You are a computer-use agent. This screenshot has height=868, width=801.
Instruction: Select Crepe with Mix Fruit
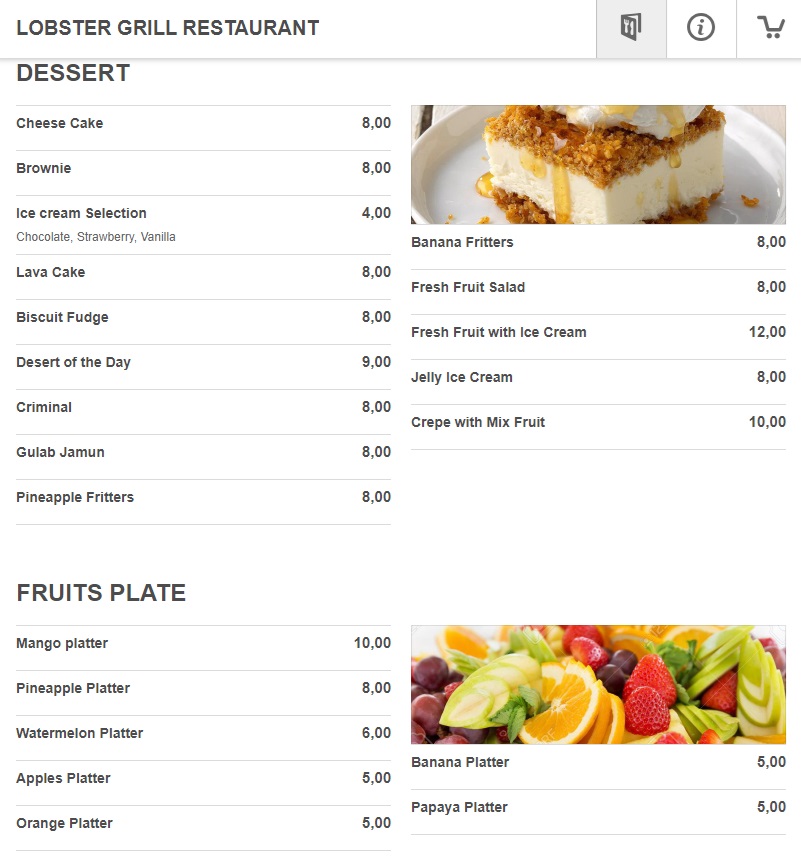(x=478, y=422)
